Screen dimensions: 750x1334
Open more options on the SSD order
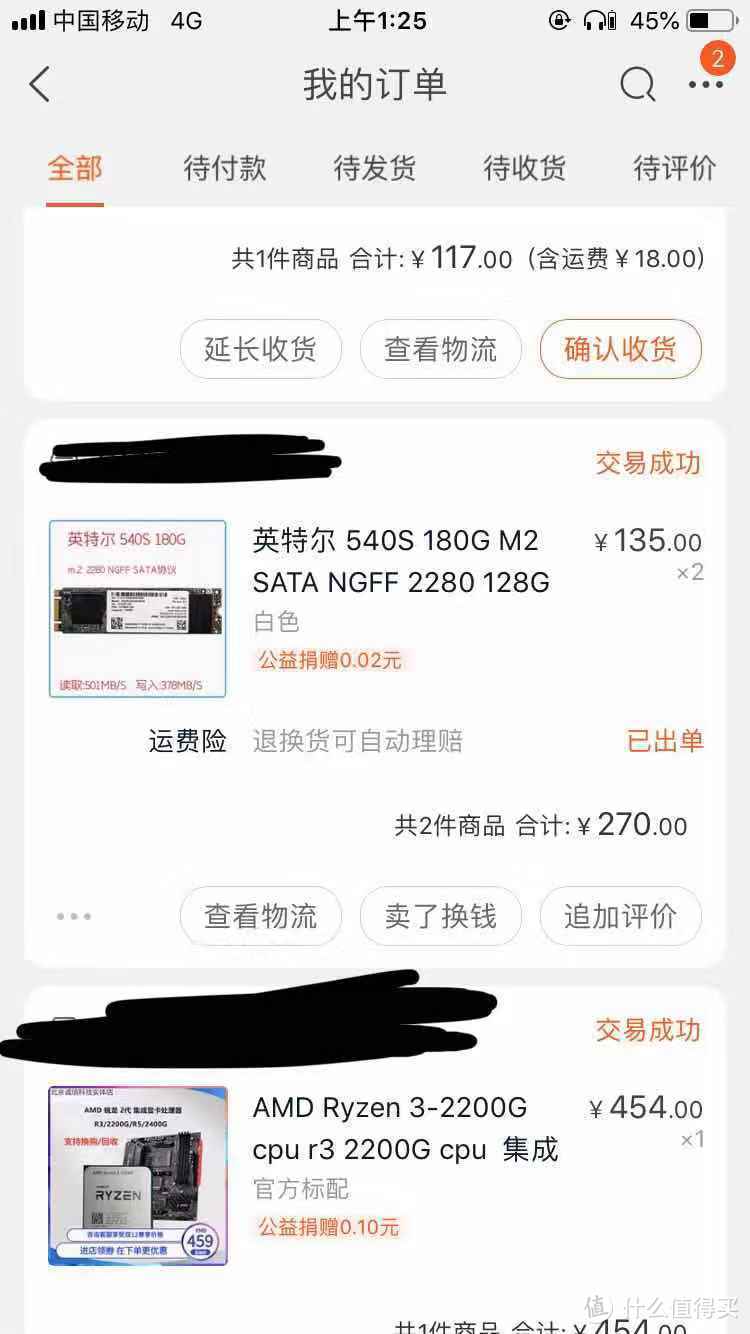[74, 916]
